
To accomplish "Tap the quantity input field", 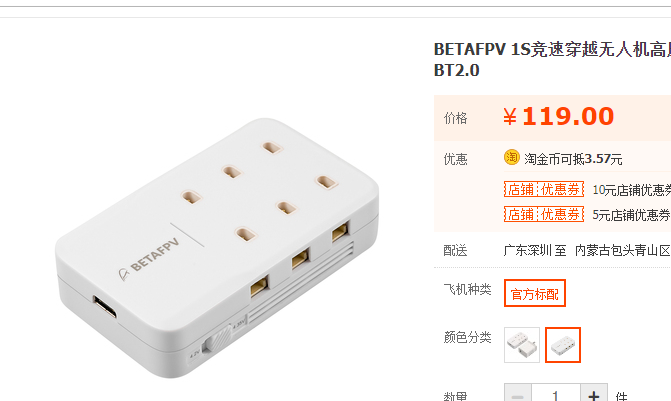I will point(555,395).
